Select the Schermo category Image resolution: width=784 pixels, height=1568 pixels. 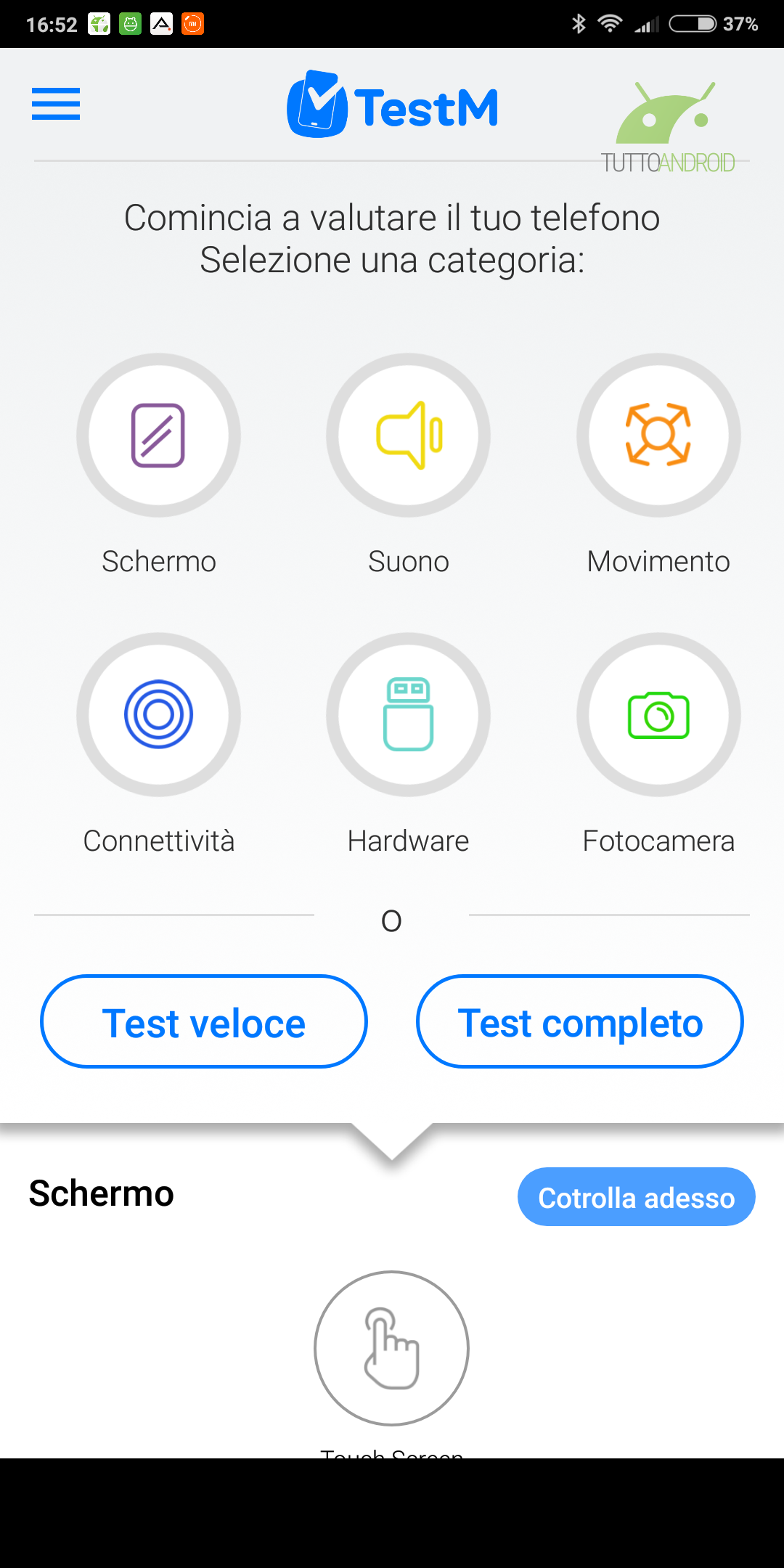point(158,436)
